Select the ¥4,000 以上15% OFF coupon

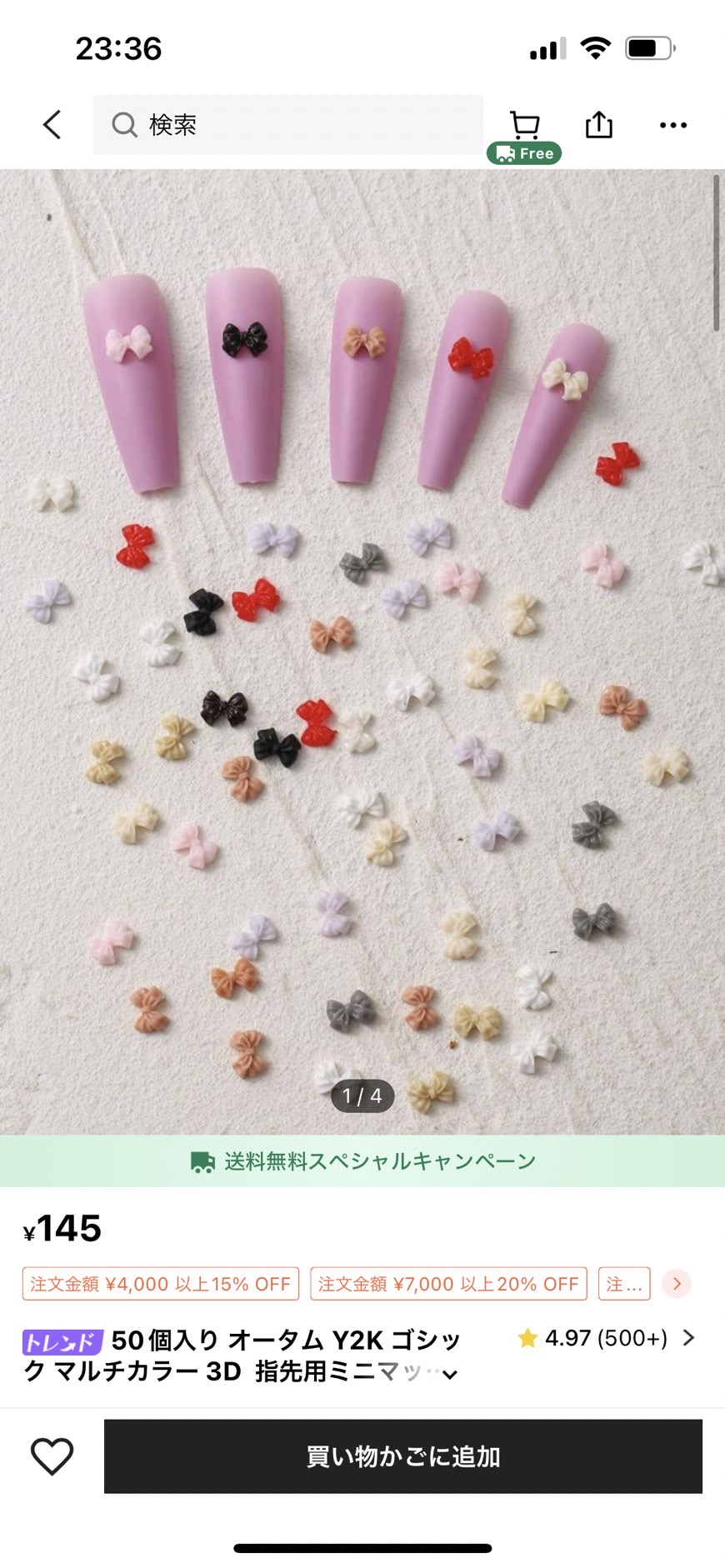160,1284
